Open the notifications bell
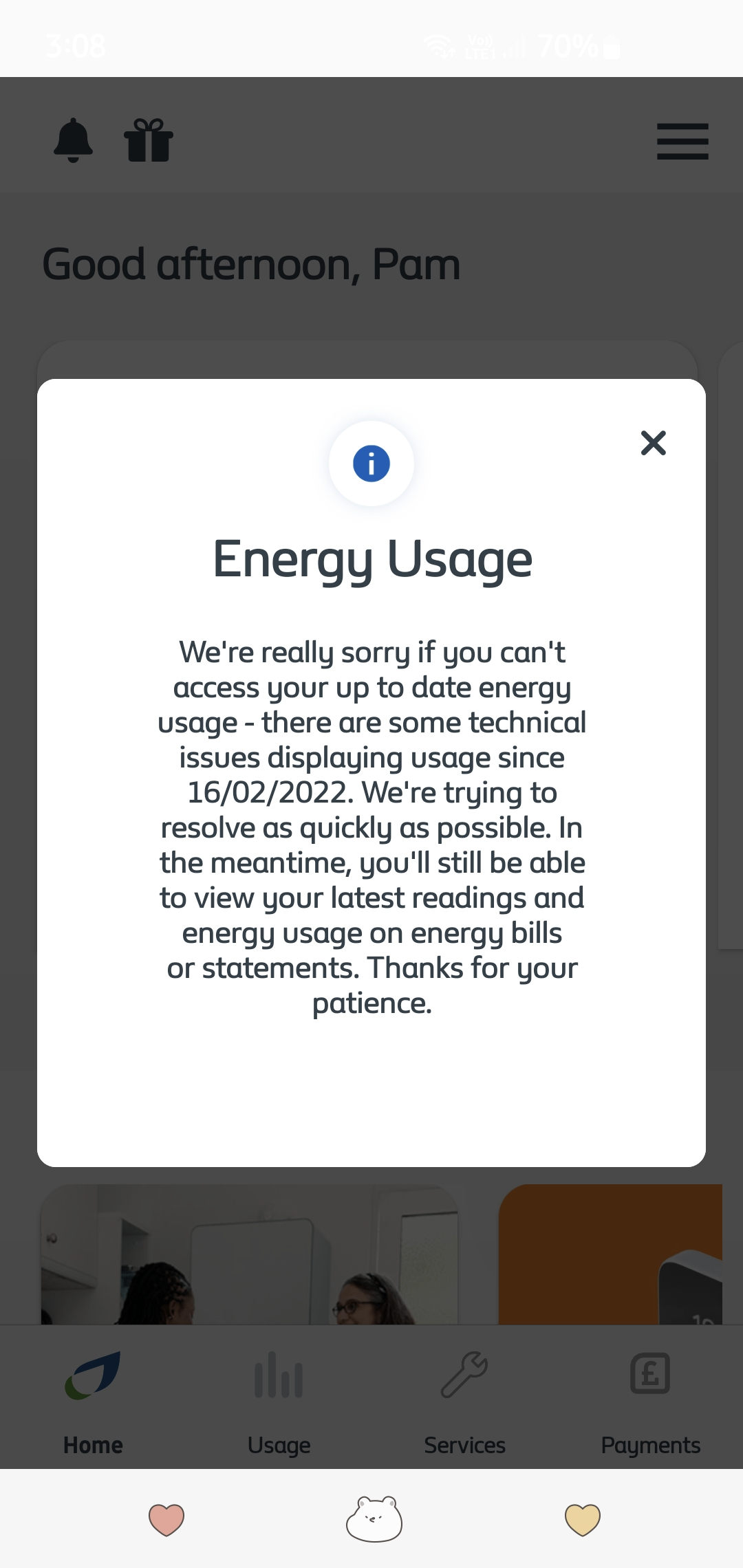Viewport: 743px width, 1568px height. tap(74, 140)
